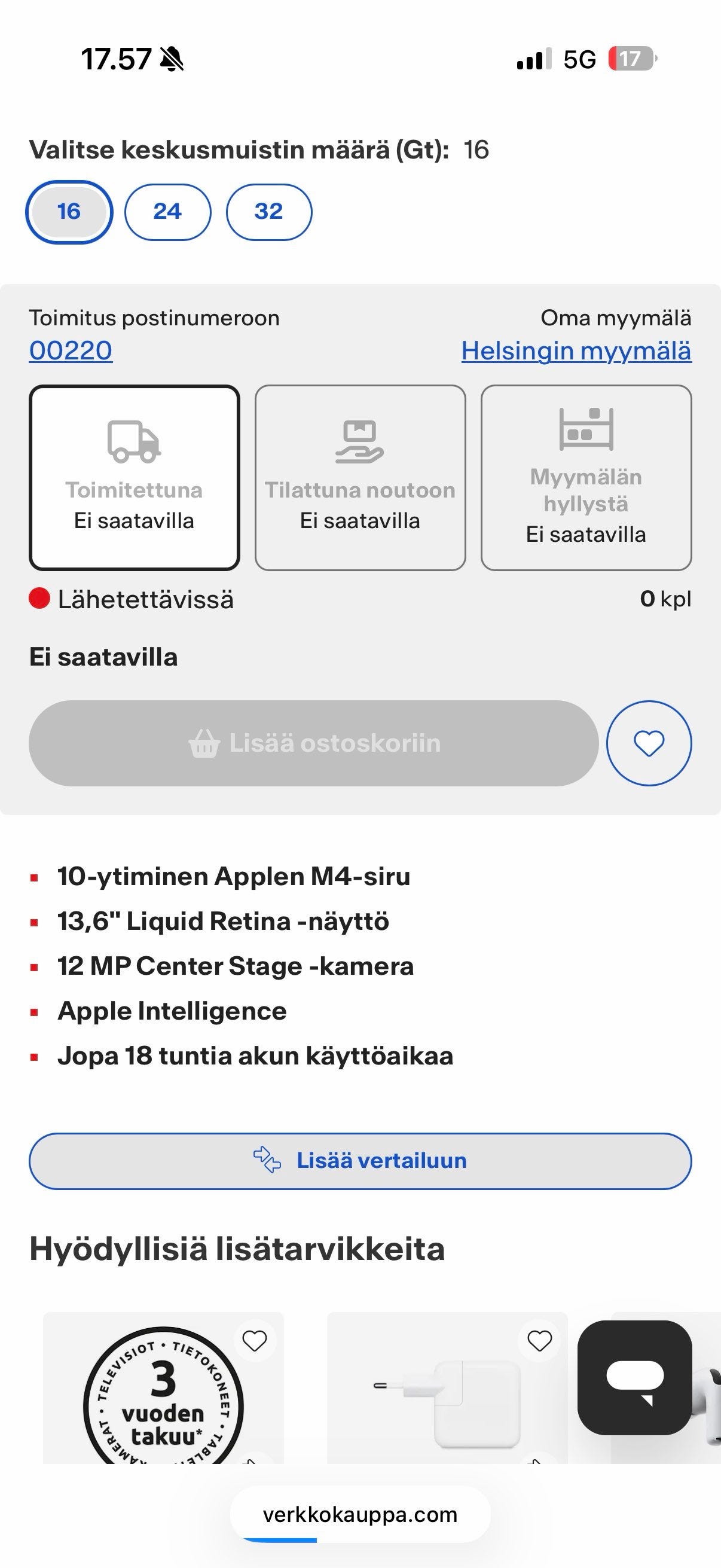Tap the verkkokauppa.com address bar
This screenshot has height=1568, width=721.
pos(360,1514)
